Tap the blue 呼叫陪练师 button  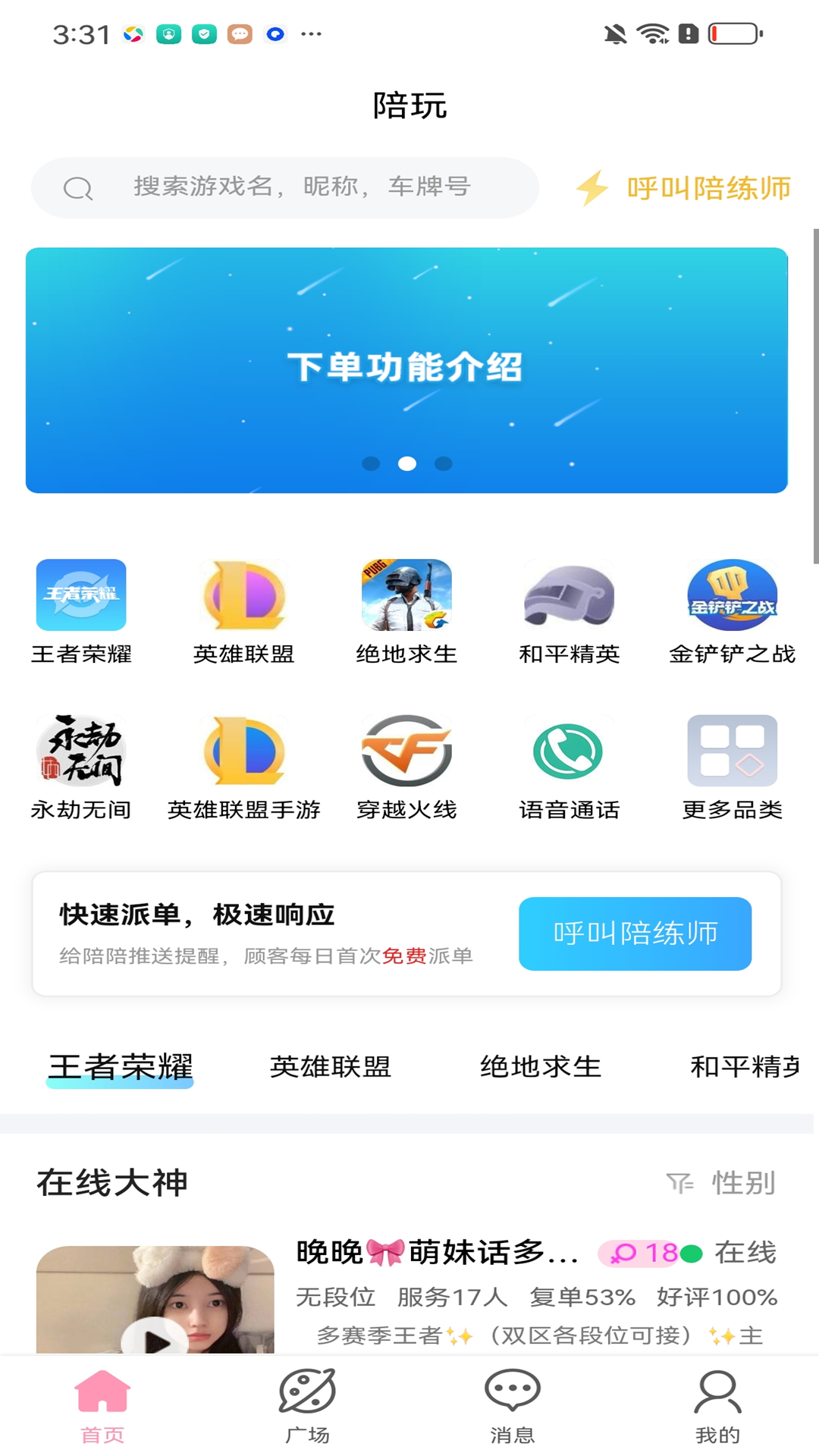tap(635, 934)
